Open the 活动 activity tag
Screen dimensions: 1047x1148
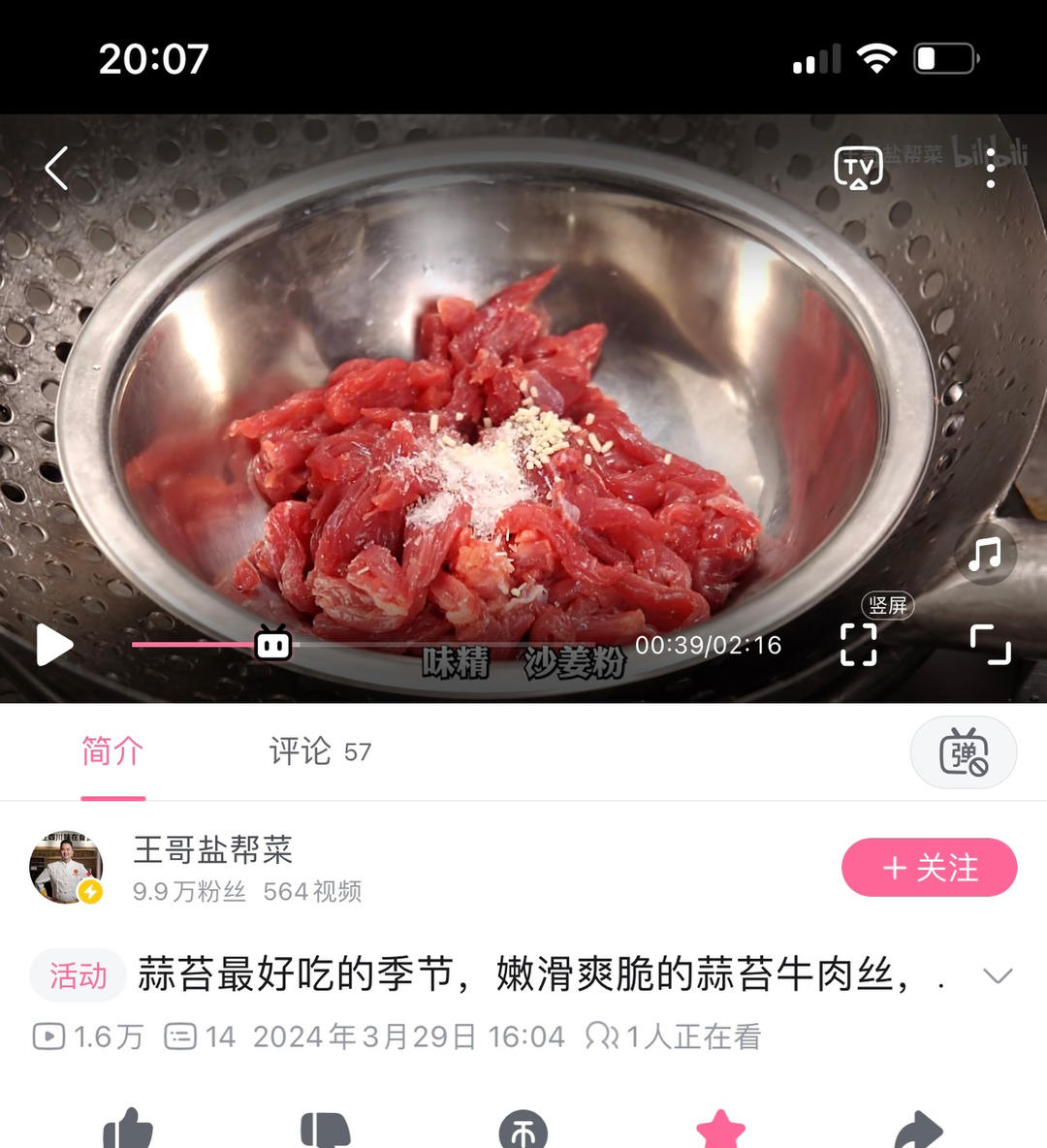(x=79, y=975)
